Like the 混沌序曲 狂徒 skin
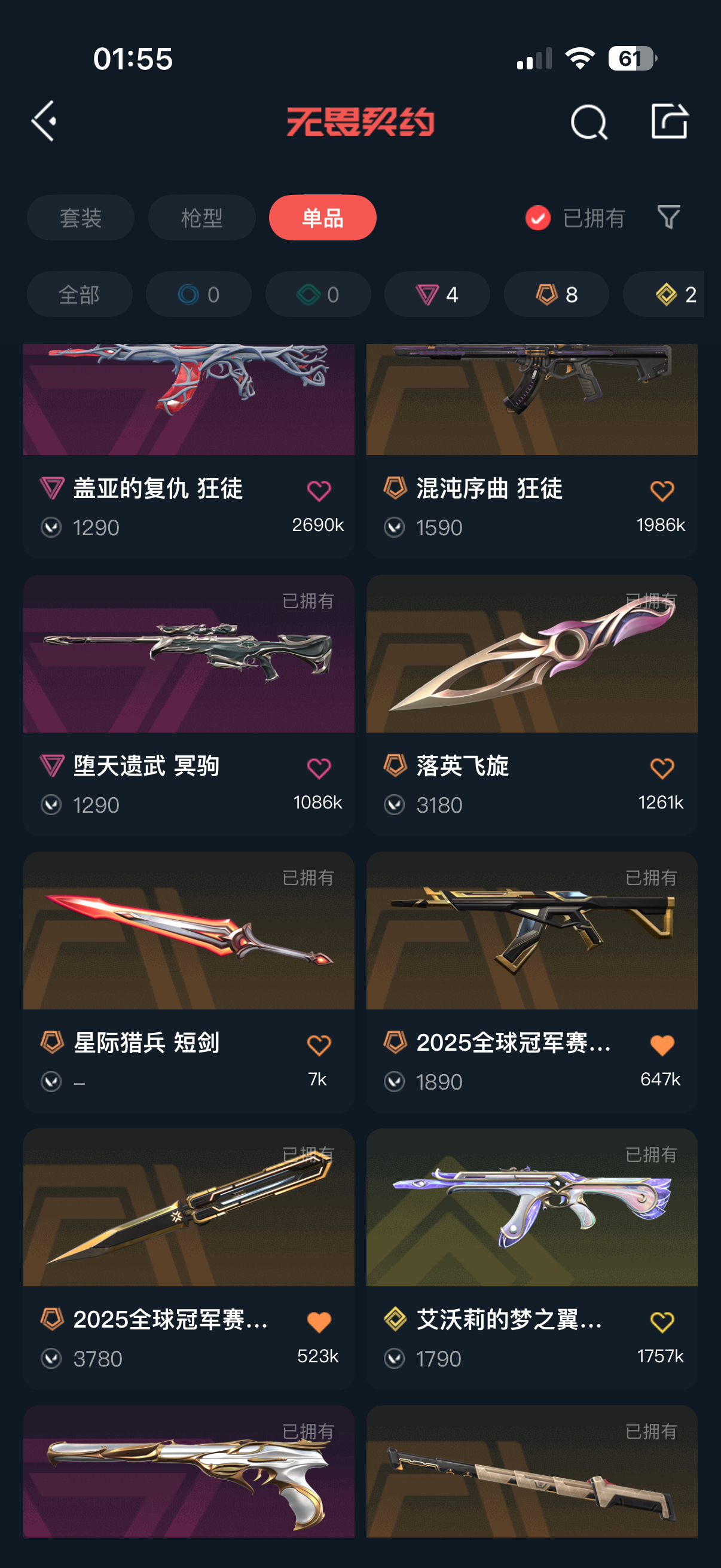 (x=661, y=490)
